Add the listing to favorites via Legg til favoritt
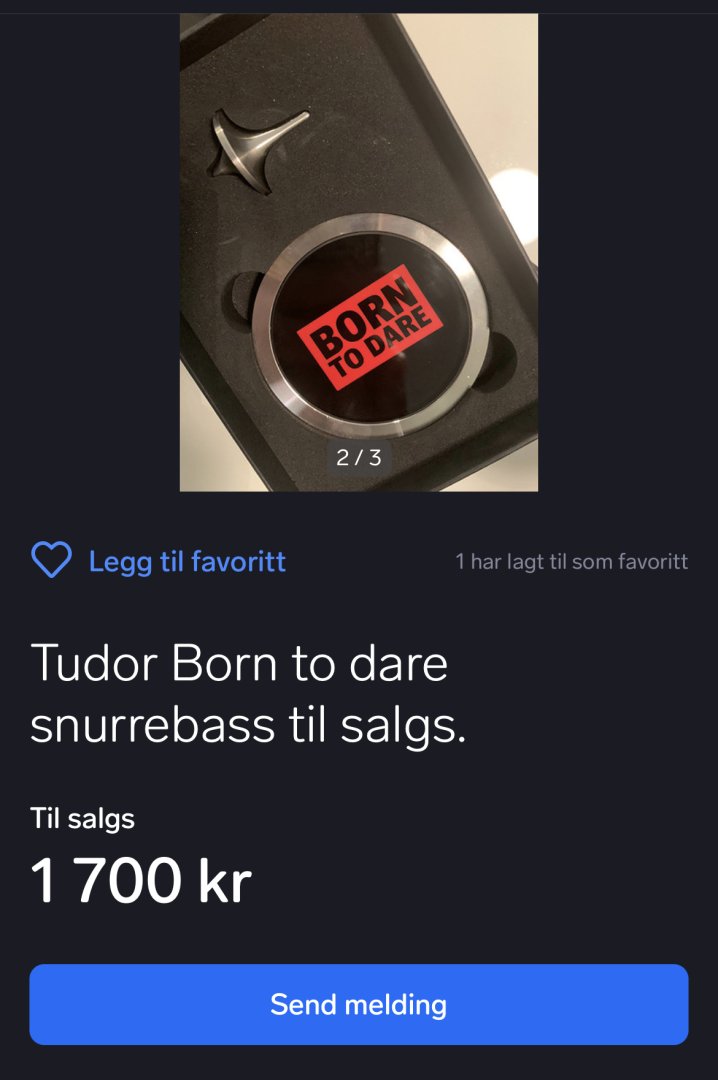The image size is (718, 1080). (160, 561)
